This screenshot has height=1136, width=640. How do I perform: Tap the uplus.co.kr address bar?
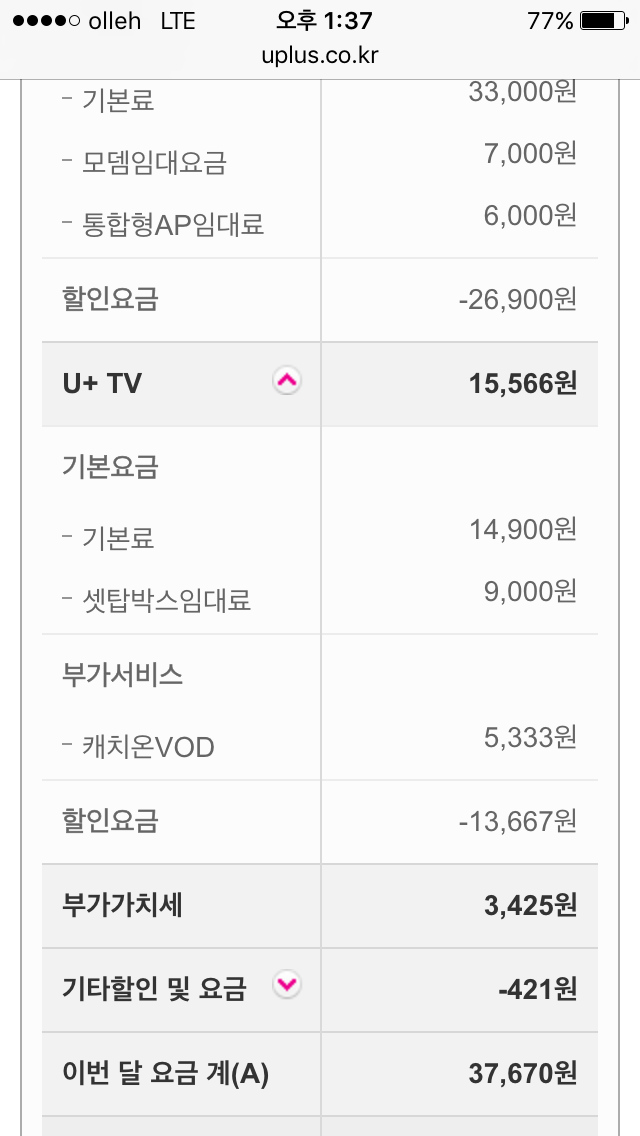point(320,55)
